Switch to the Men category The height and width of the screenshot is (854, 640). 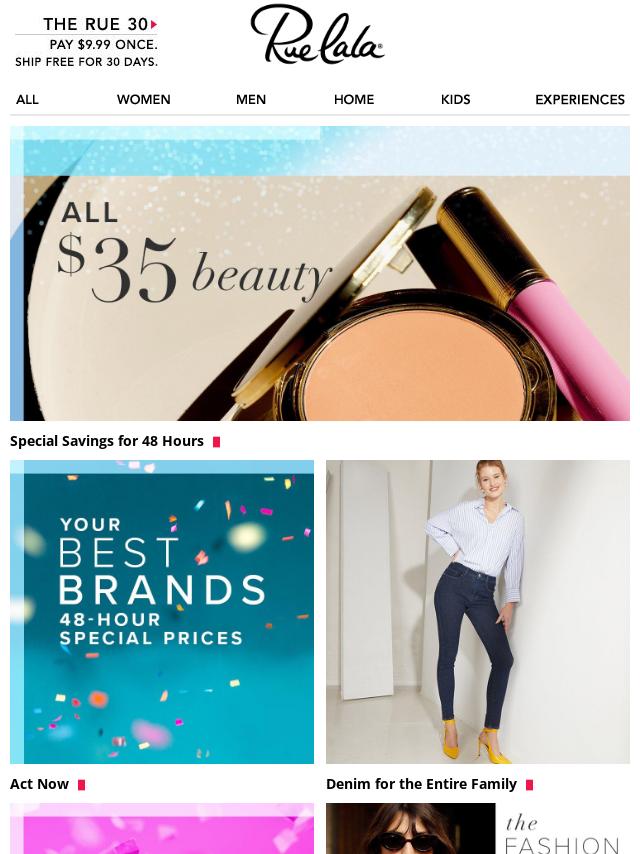pyautogui.click(x=250, y=100)
